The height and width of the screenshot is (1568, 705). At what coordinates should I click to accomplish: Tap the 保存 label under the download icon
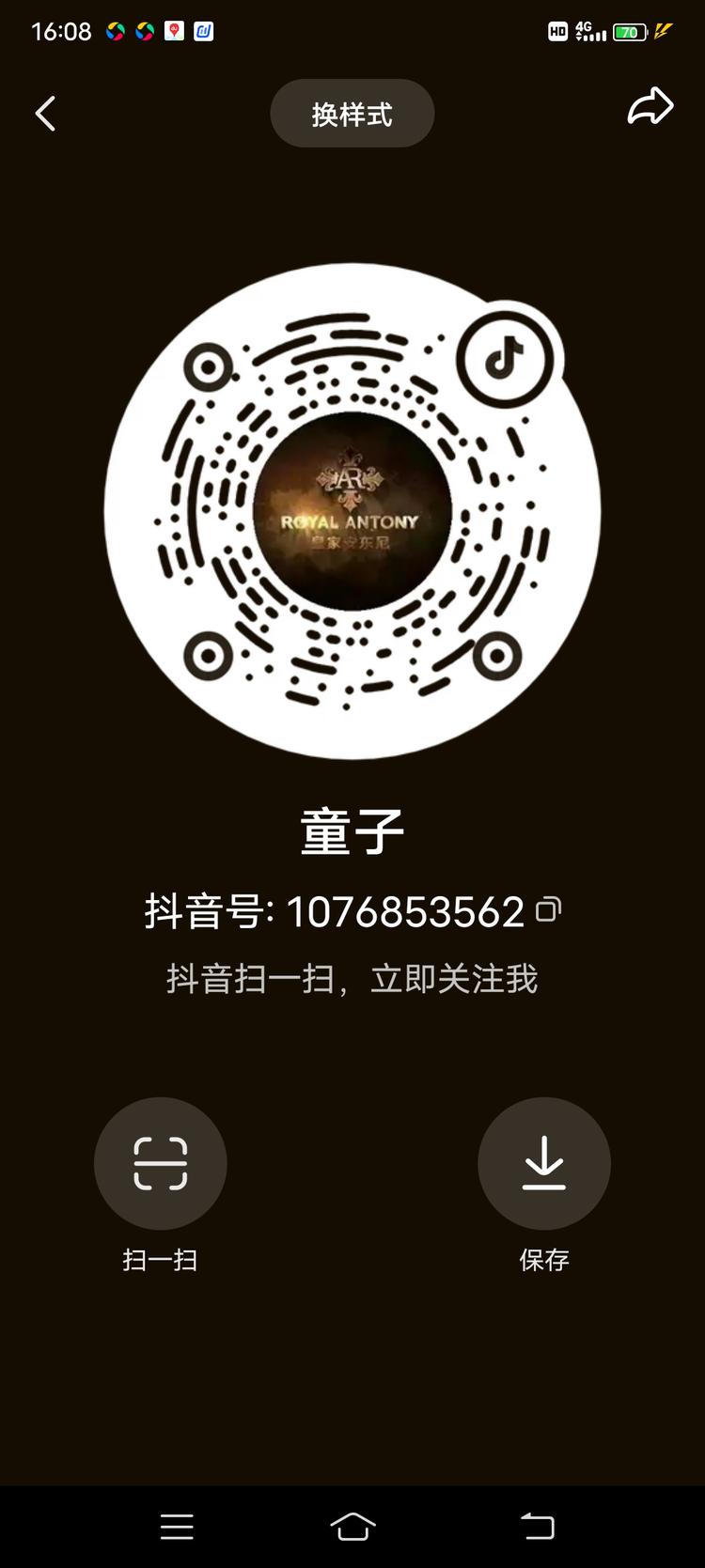pyautogui.click(x=543, y=1258)
